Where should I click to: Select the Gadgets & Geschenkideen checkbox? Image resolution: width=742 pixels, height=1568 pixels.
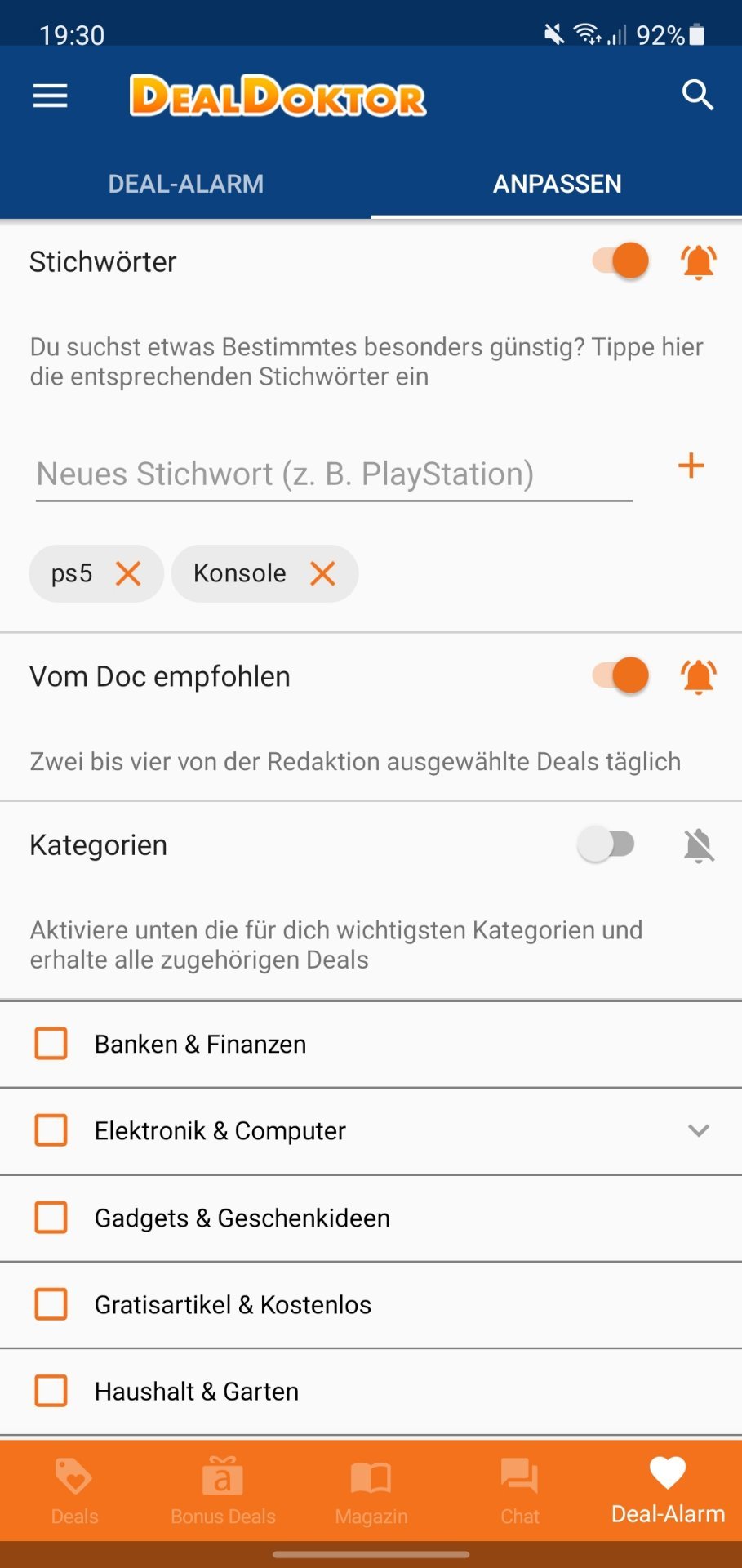pos(51,1218)
